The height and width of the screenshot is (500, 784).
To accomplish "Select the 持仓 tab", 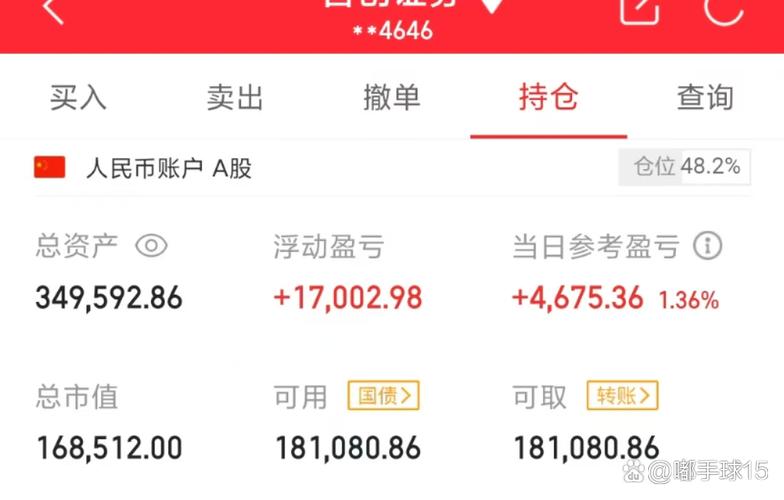I will (548, 98).
